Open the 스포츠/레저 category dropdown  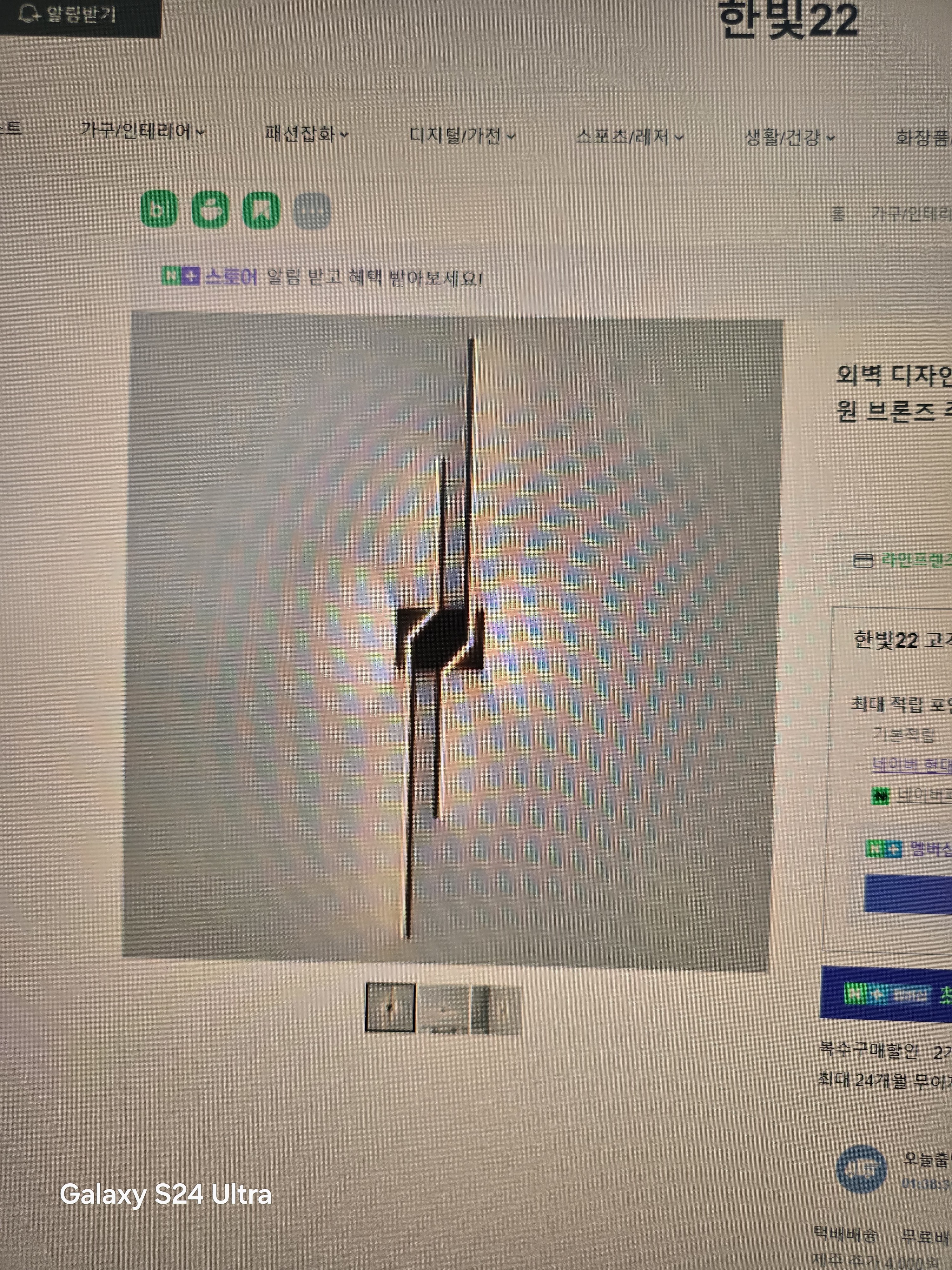[x=629, y=137]
